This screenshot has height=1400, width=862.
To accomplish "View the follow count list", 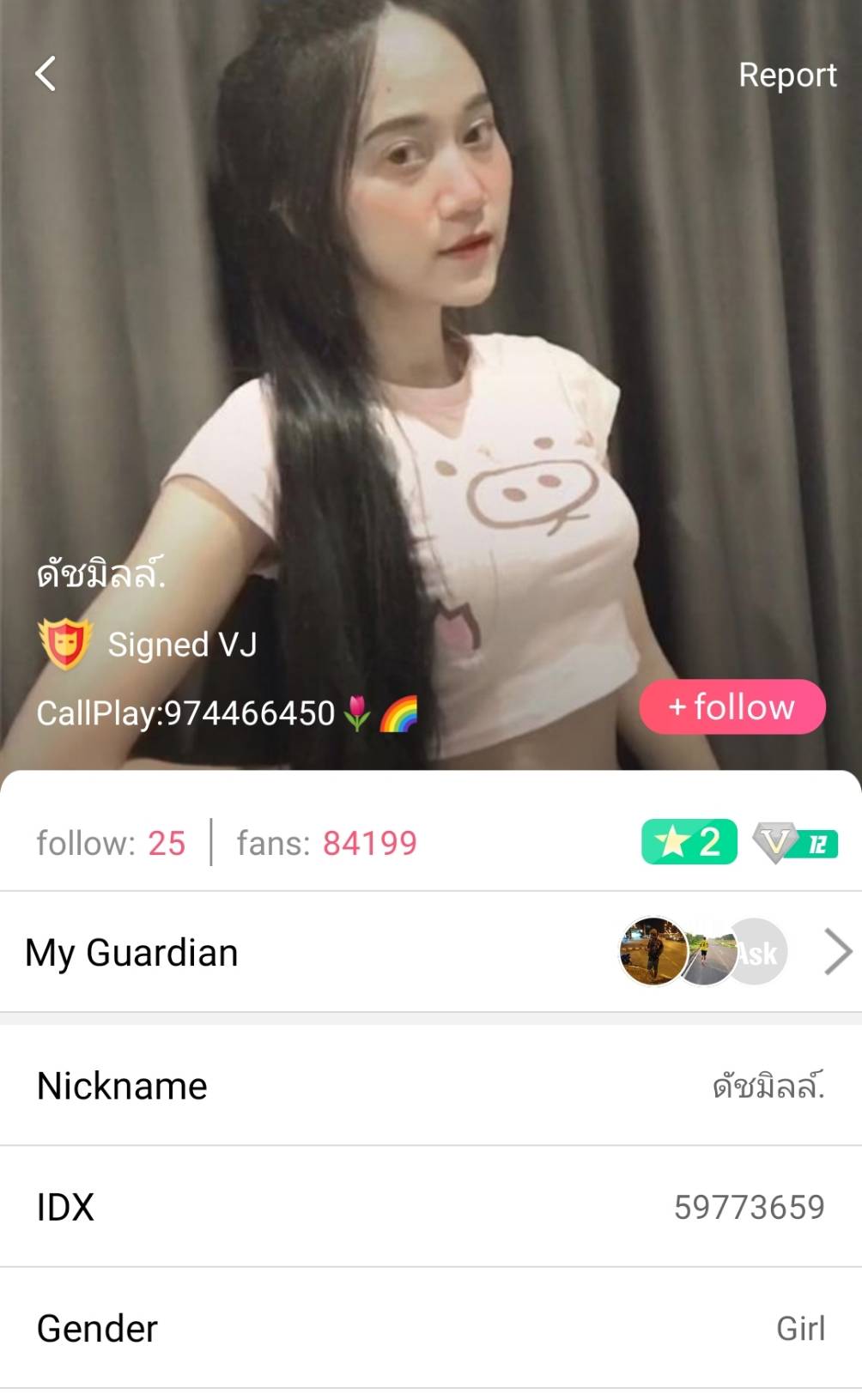I will (111, 843).
